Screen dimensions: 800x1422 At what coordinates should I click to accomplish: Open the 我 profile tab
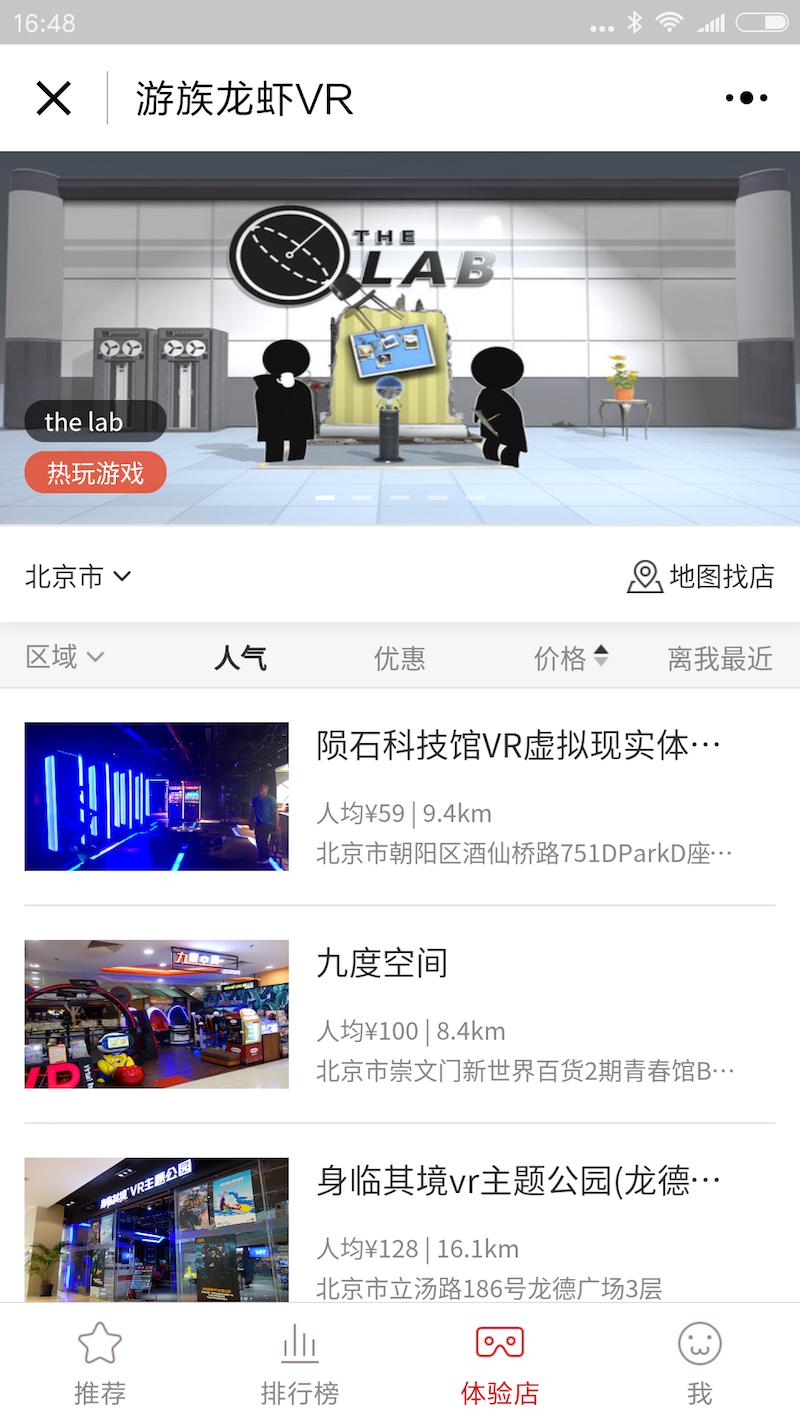[x=700, y=1362]
